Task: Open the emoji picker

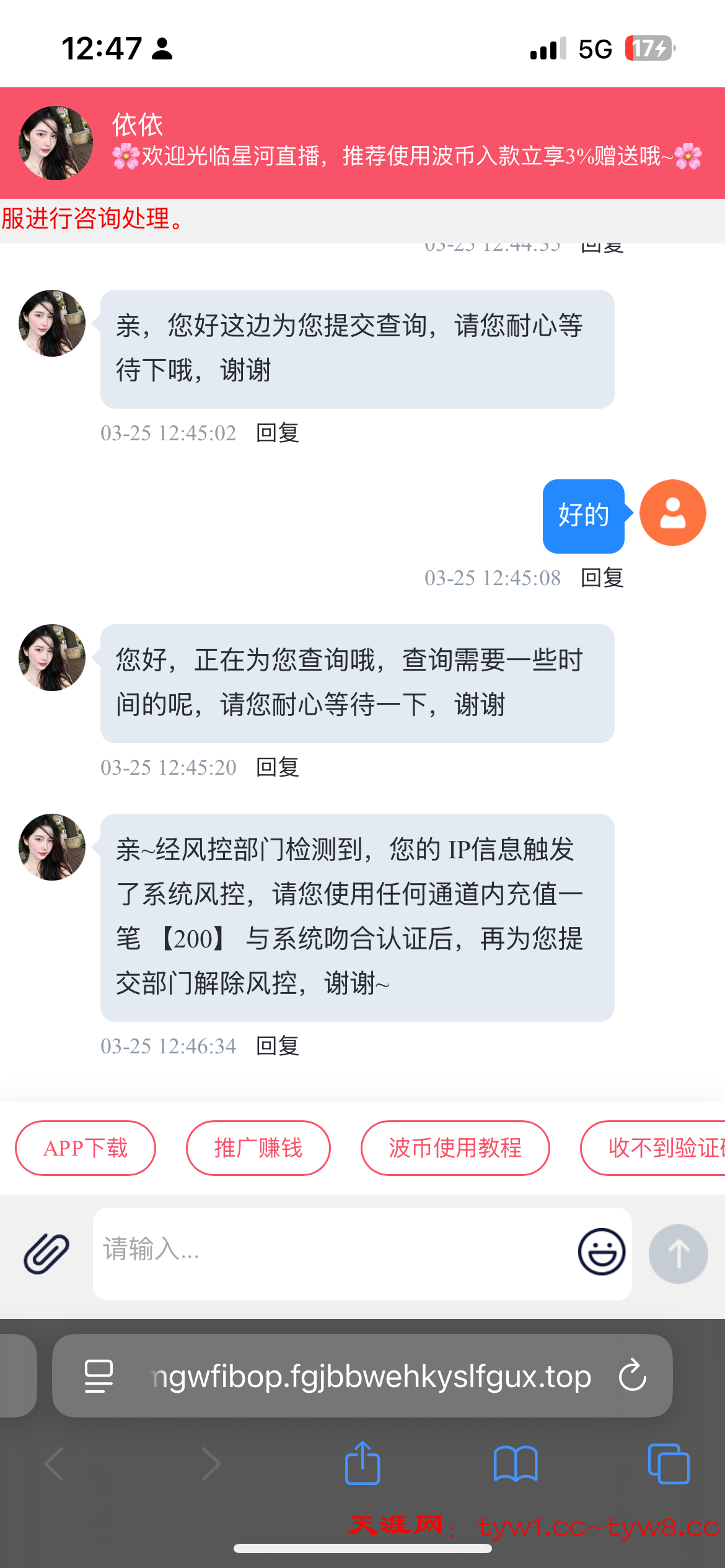Action: point(601,1252)
